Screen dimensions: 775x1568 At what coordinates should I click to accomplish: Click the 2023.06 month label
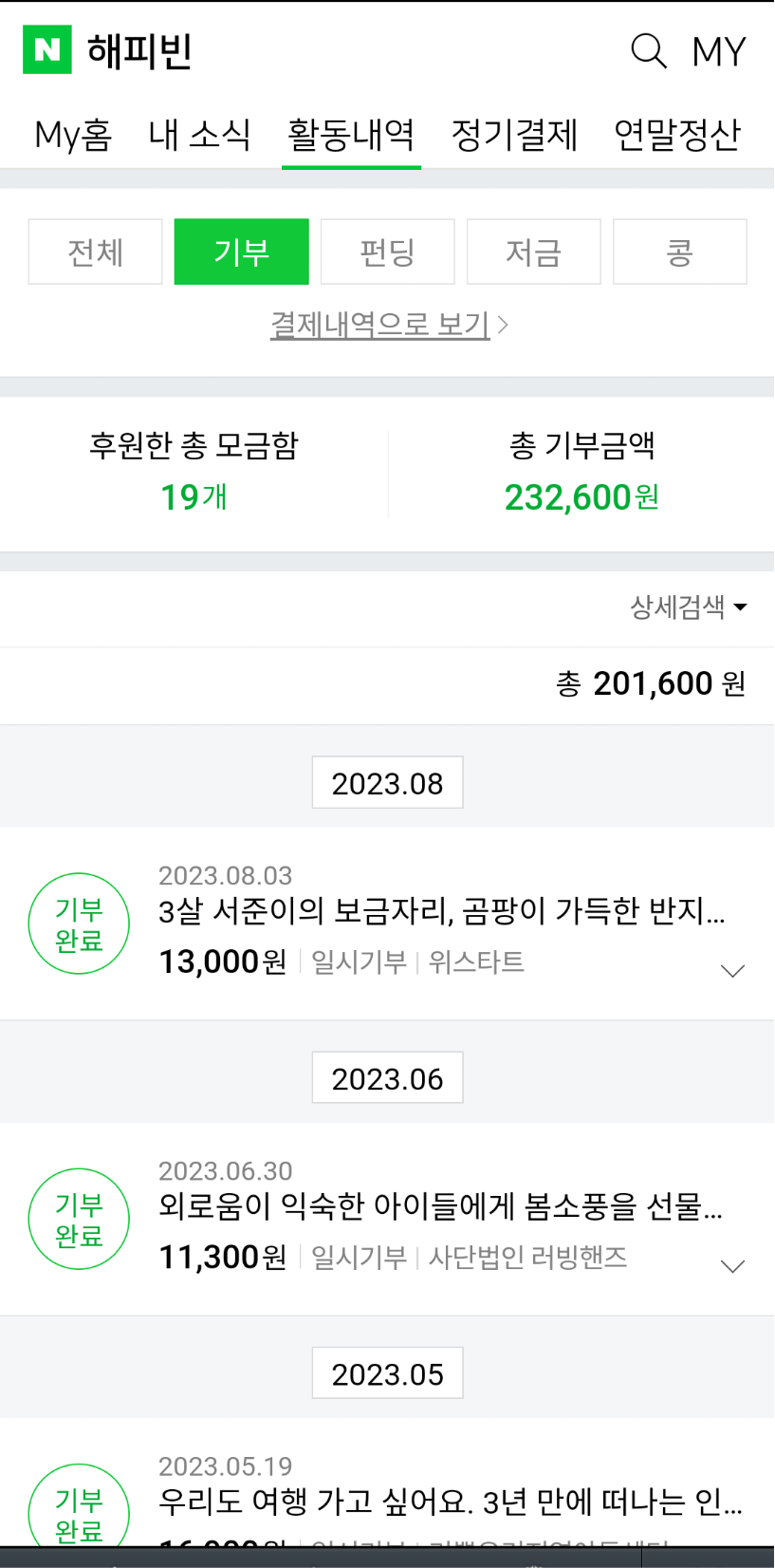(387, 1077)
